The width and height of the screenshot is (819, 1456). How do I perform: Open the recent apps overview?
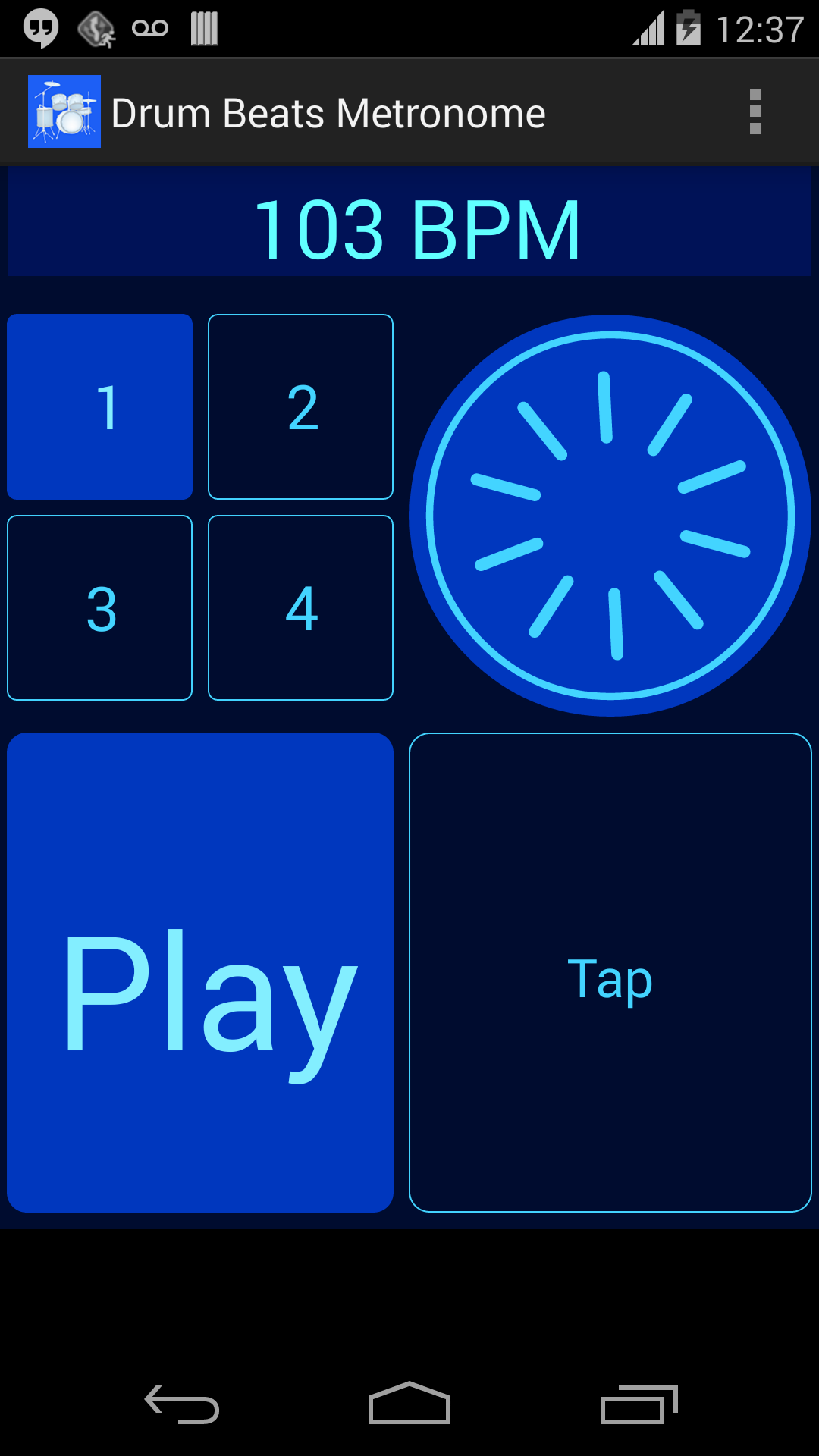coord(639,1404)
